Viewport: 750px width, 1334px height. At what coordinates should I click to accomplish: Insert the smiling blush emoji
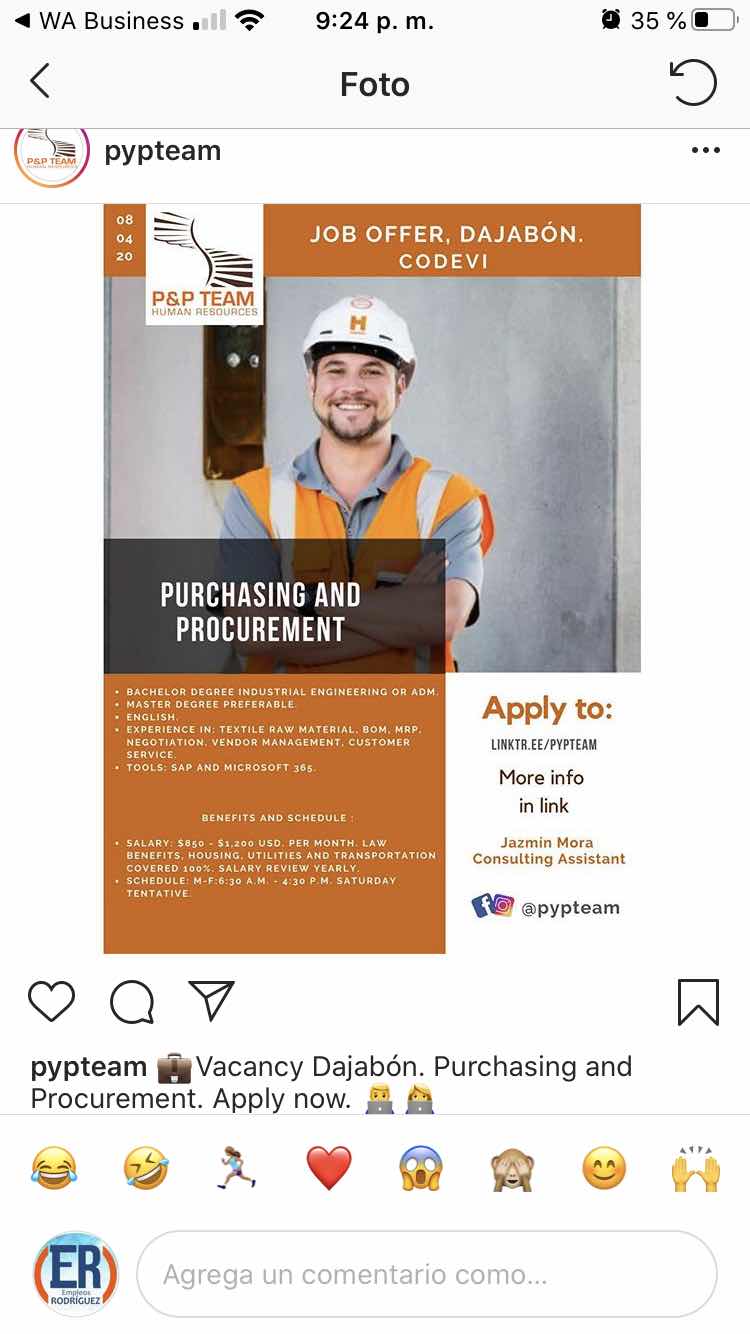604,1167
